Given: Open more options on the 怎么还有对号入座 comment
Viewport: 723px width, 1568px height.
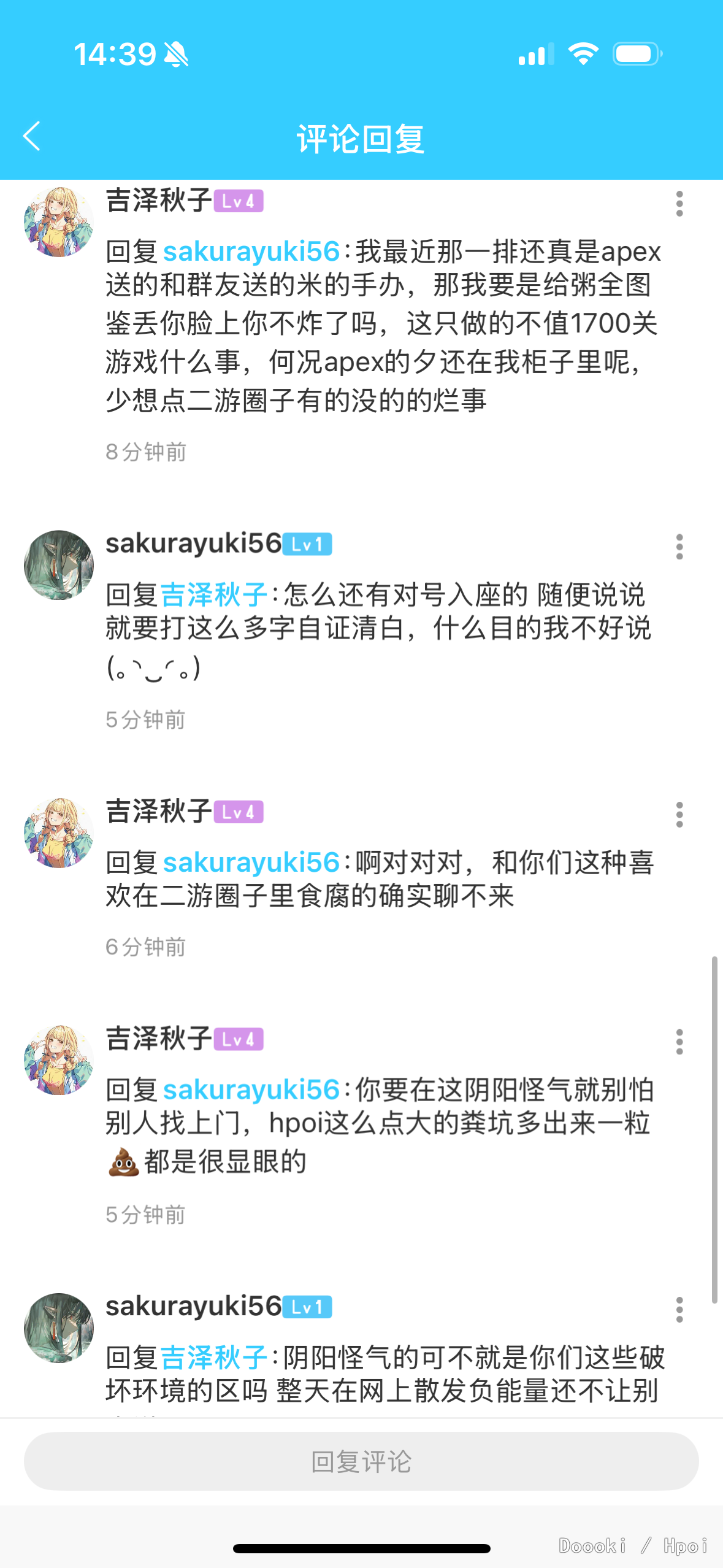Looking at the screenshot, I should [x=679, y=547].
